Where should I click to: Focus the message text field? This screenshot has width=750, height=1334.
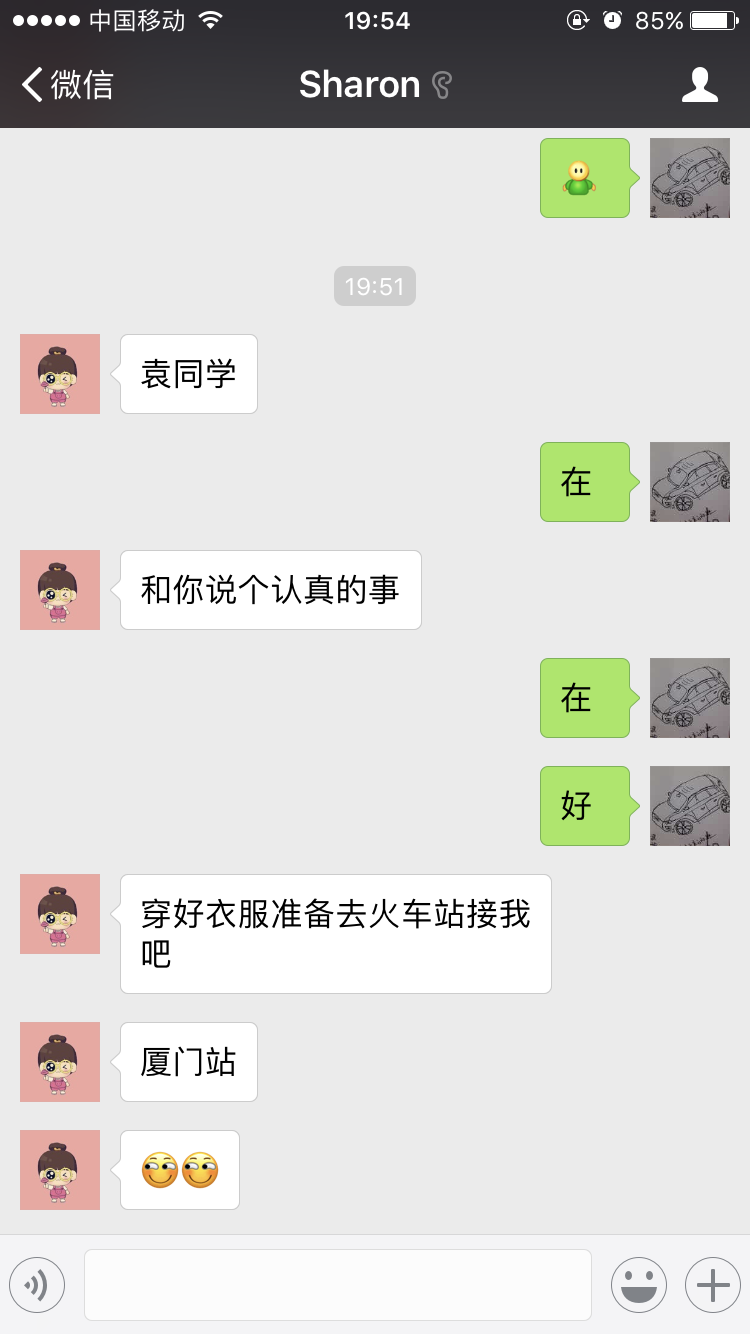[337, 1285]
